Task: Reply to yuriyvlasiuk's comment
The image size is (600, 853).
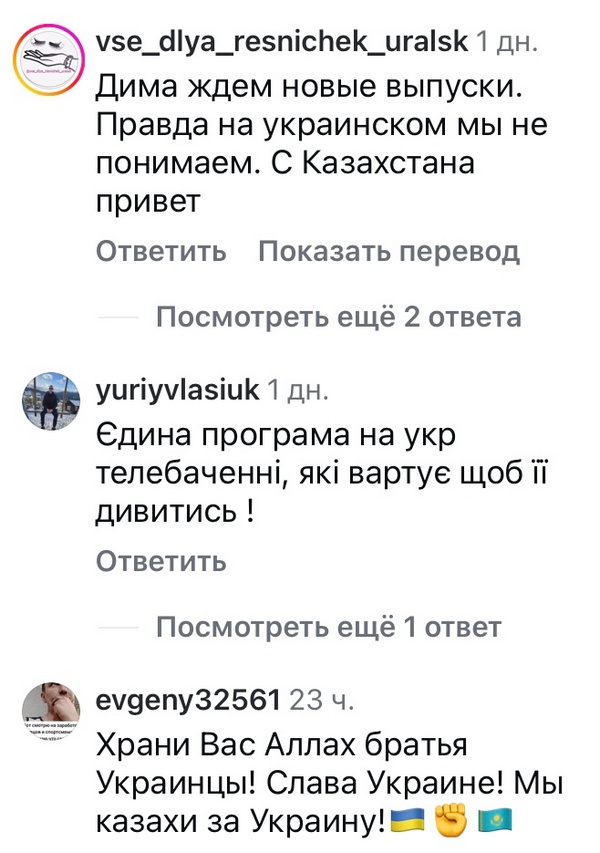Action: (x=160, y=561)
